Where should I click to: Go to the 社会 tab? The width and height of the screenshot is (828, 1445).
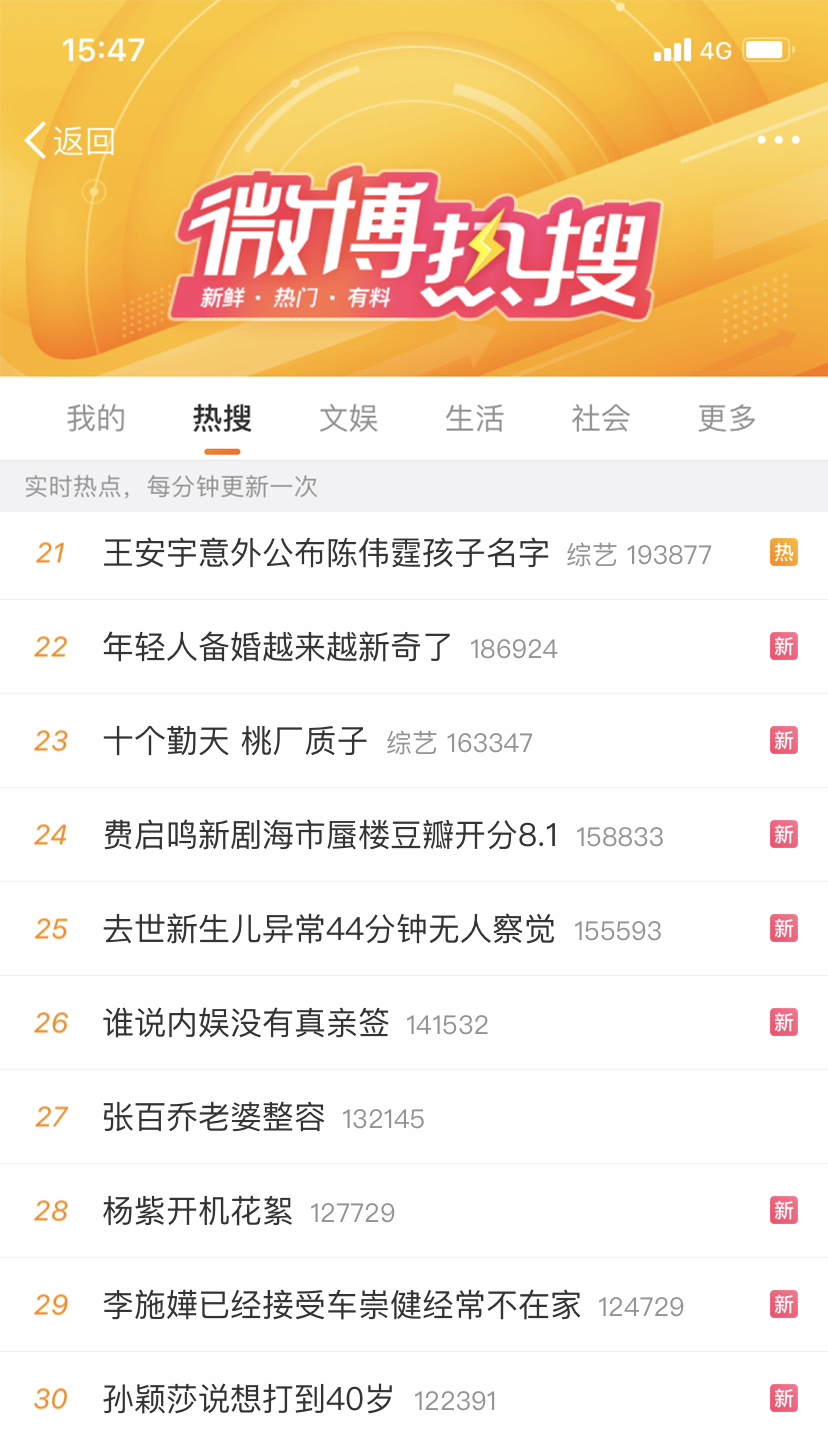click(600, 418)
